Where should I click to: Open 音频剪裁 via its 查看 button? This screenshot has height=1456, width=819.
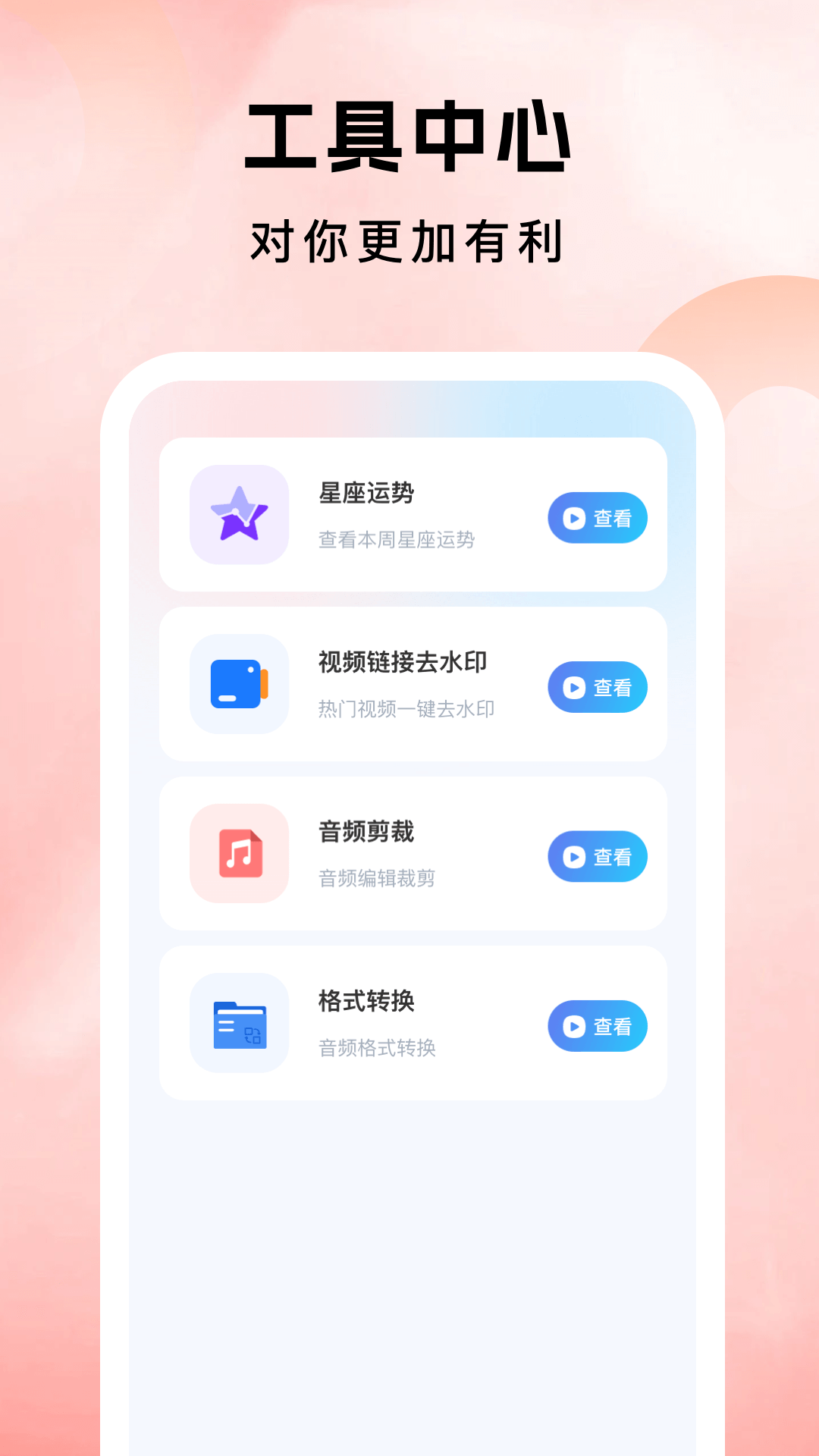pos(597,856)
